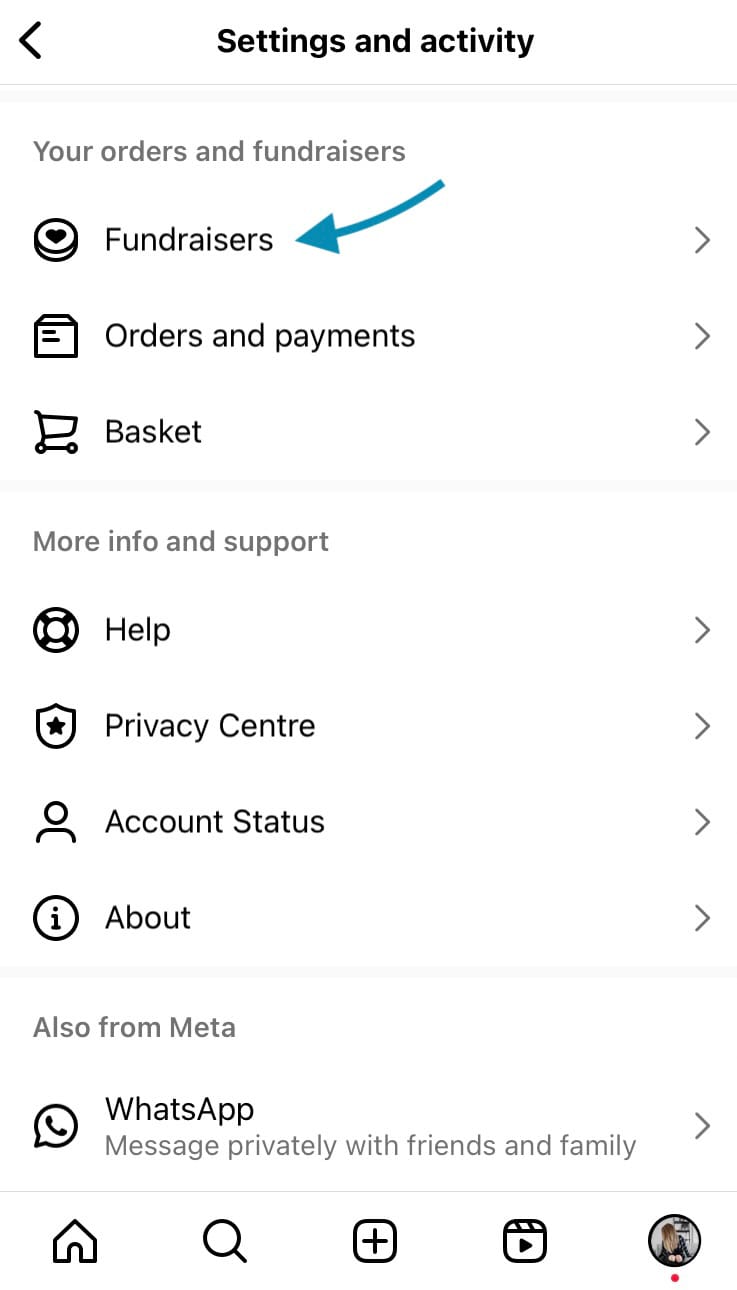Open the About row
Viewport: 737px width, 1290px height.
(x=368, y=918)
